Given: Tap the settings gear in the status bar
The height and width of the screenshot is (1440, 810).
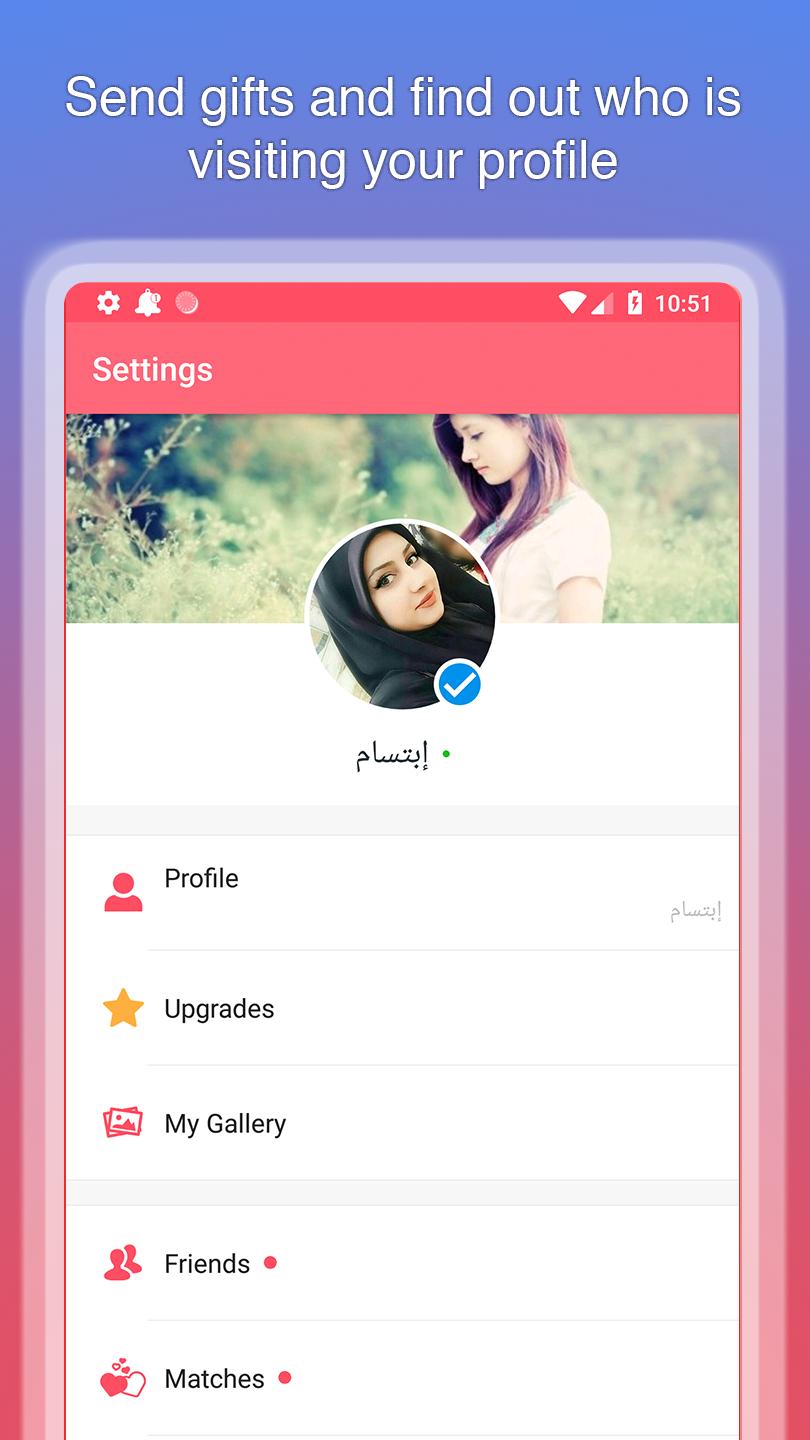Looking at the screenshot, I should click(108, 303).
